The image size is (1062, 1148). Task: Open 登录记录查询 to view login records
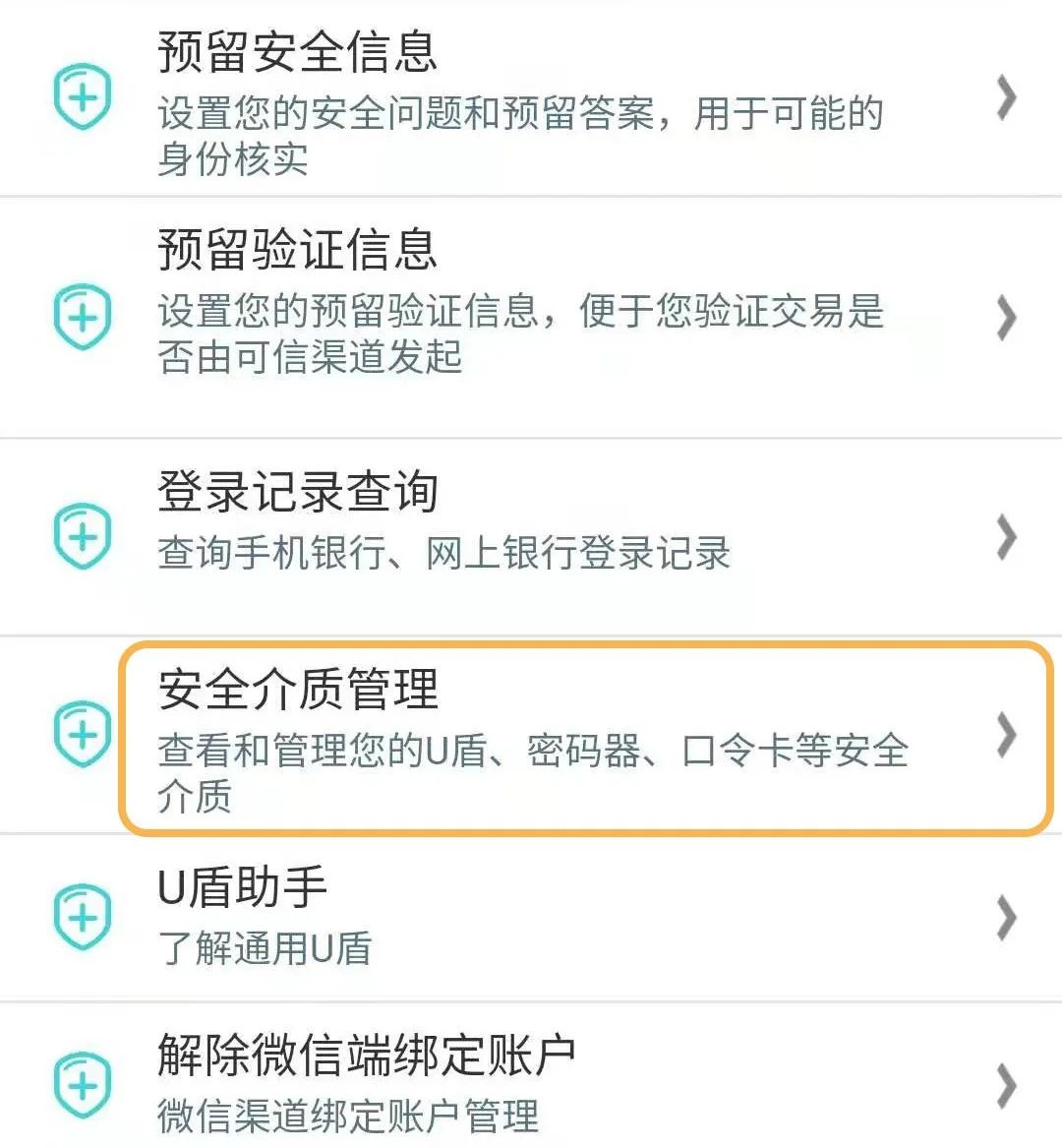point(531,536)
